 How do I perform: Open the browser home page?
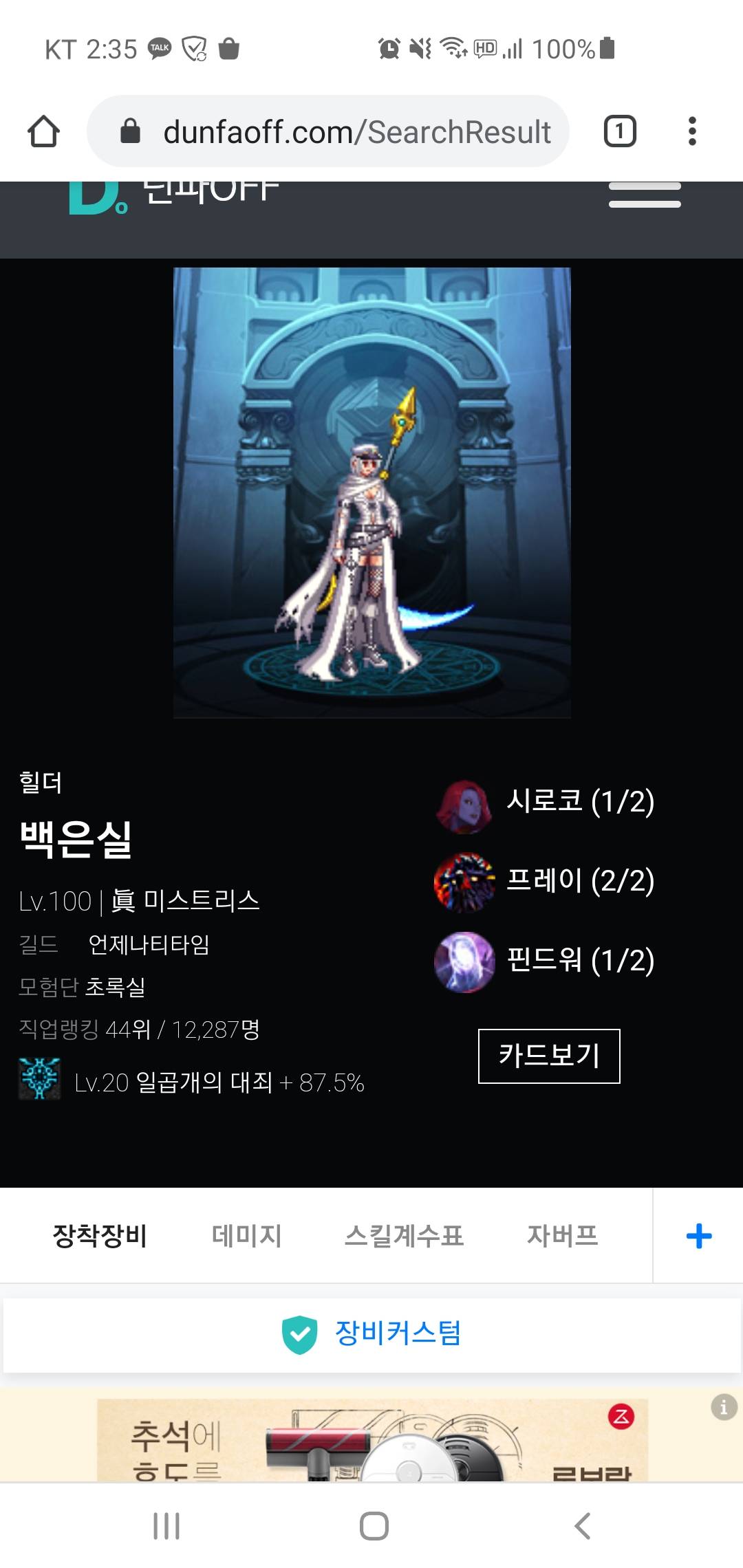[x=43, y=131]
